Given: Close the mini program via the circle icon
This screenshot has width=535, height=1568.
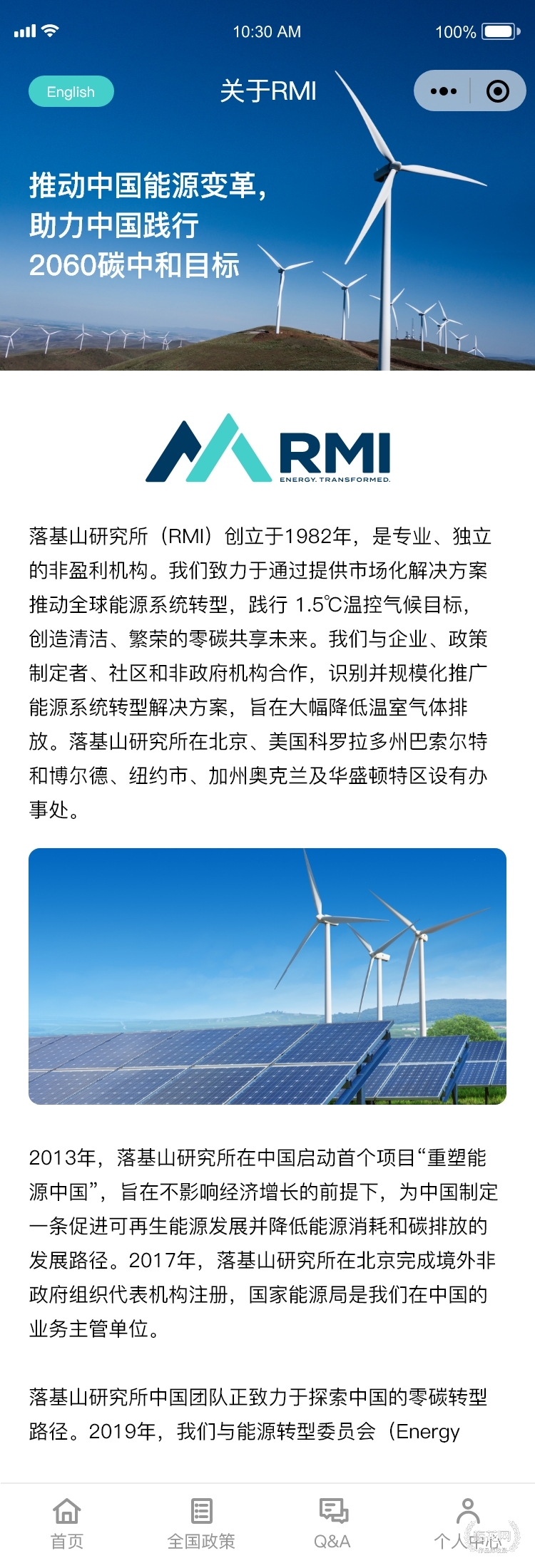Looking at the screenshot, I should coord(497,91).
